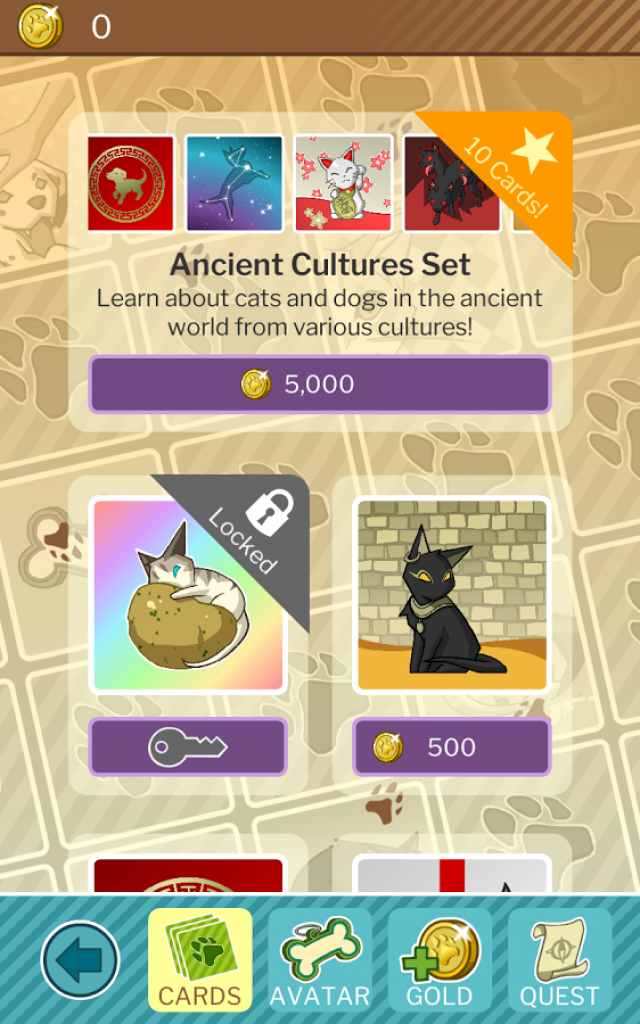Switch to the Quest tab
The width and height of the screenshot is (640, 1024).
pos(560,960)
